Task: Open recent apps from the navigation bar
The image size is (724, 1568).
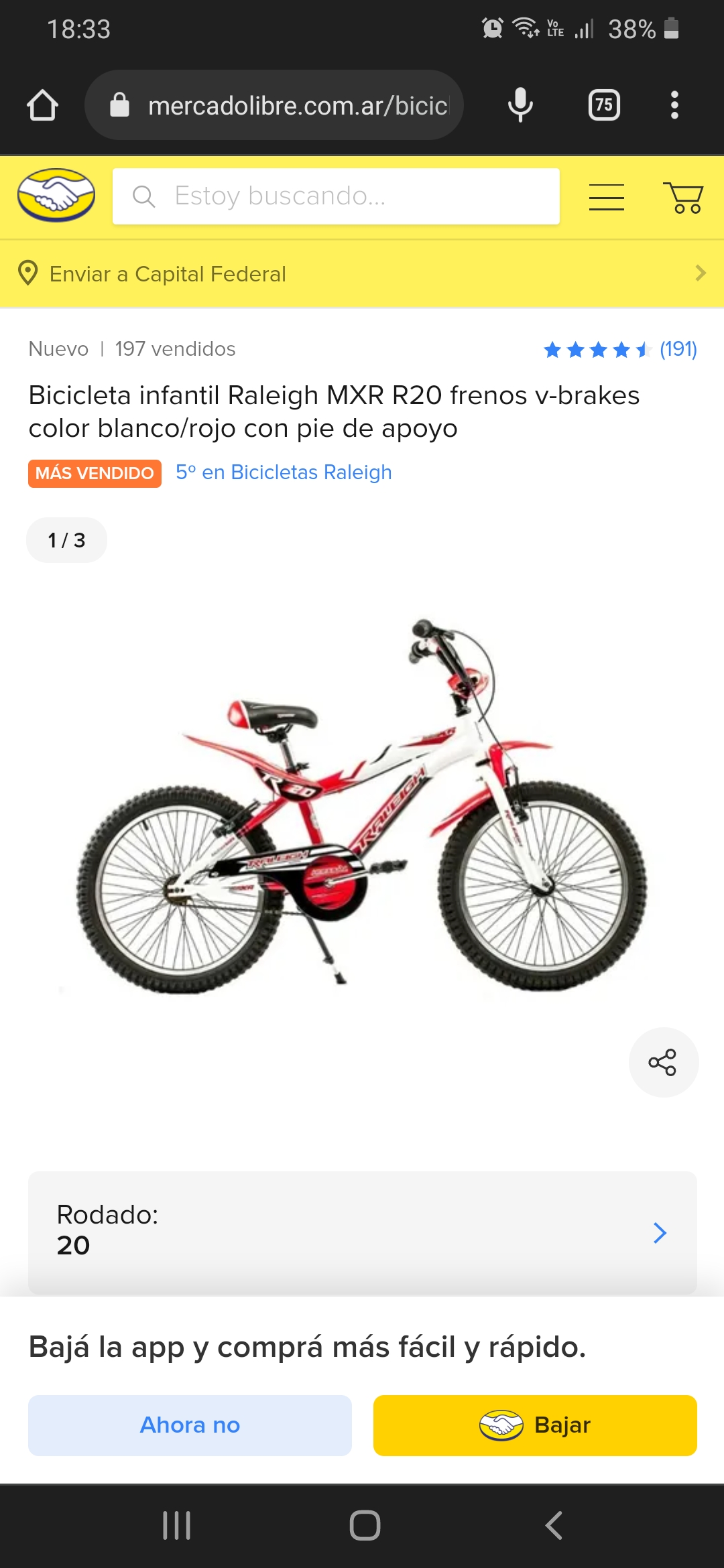Action: (177, 1526)
